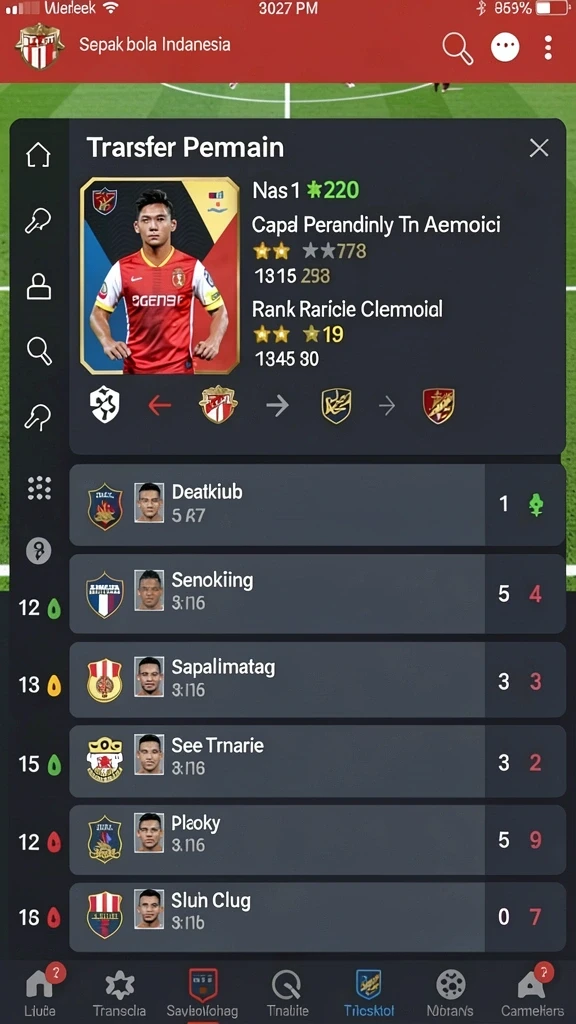Screen dimensions: 576x1024
Task: Open the Deatkiub row
Action: [317, 505]
